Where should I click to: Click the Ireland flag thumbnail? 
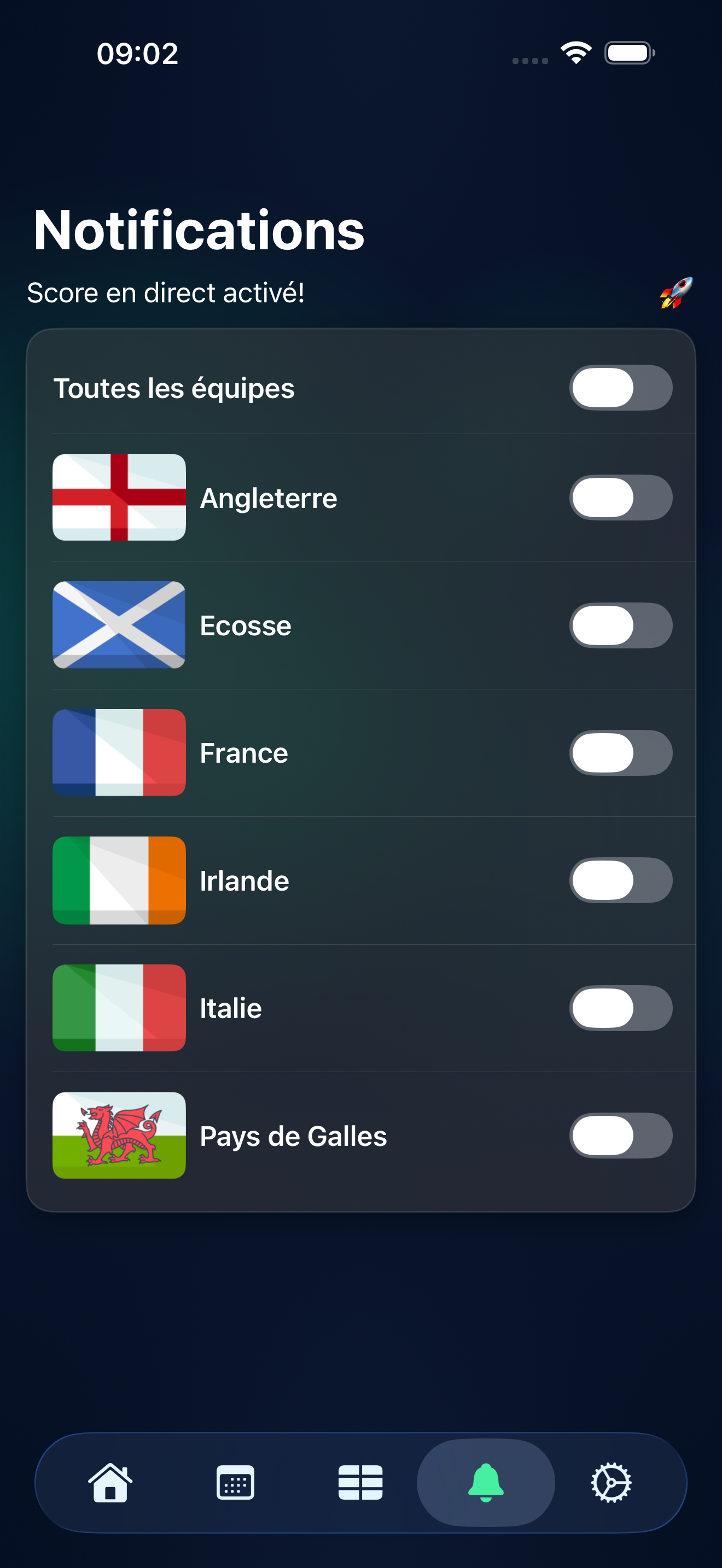(x=119, y=880)
